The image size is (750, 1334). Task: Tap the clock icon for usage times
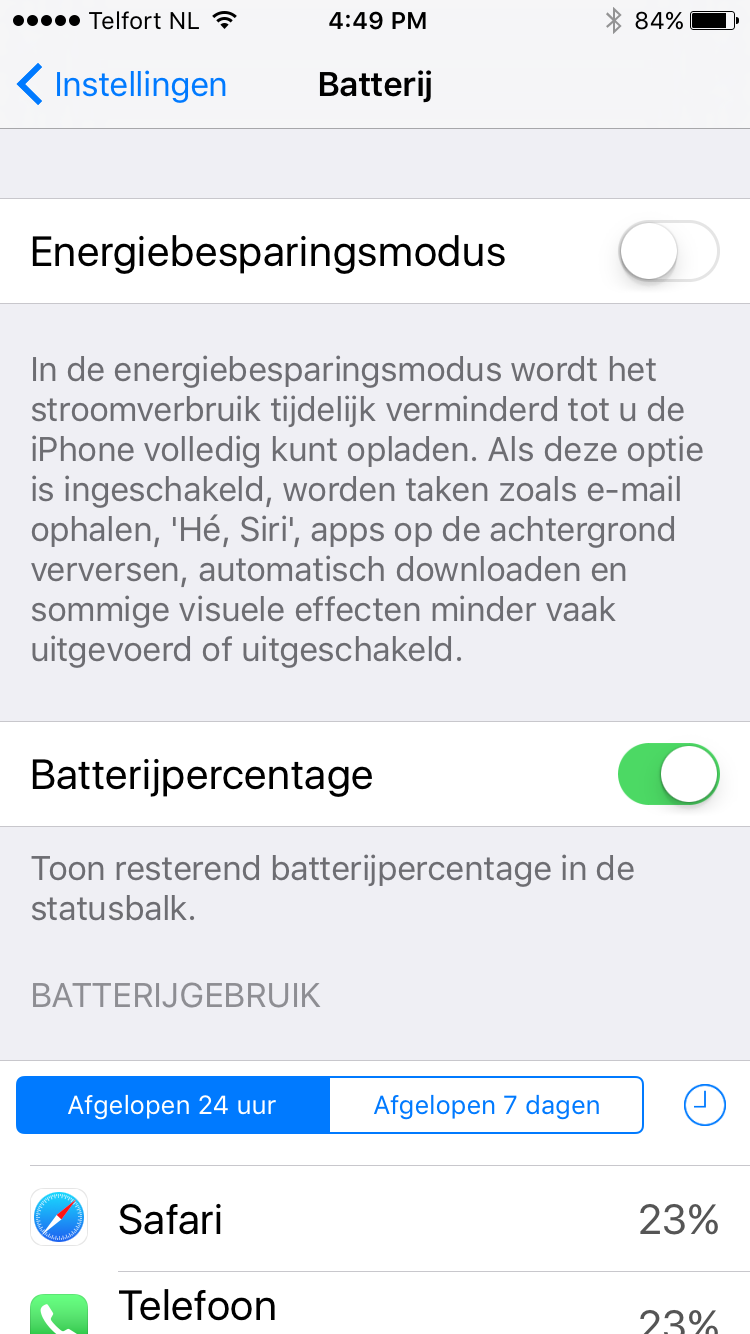pyautogui.click(x=704, y=1105)
